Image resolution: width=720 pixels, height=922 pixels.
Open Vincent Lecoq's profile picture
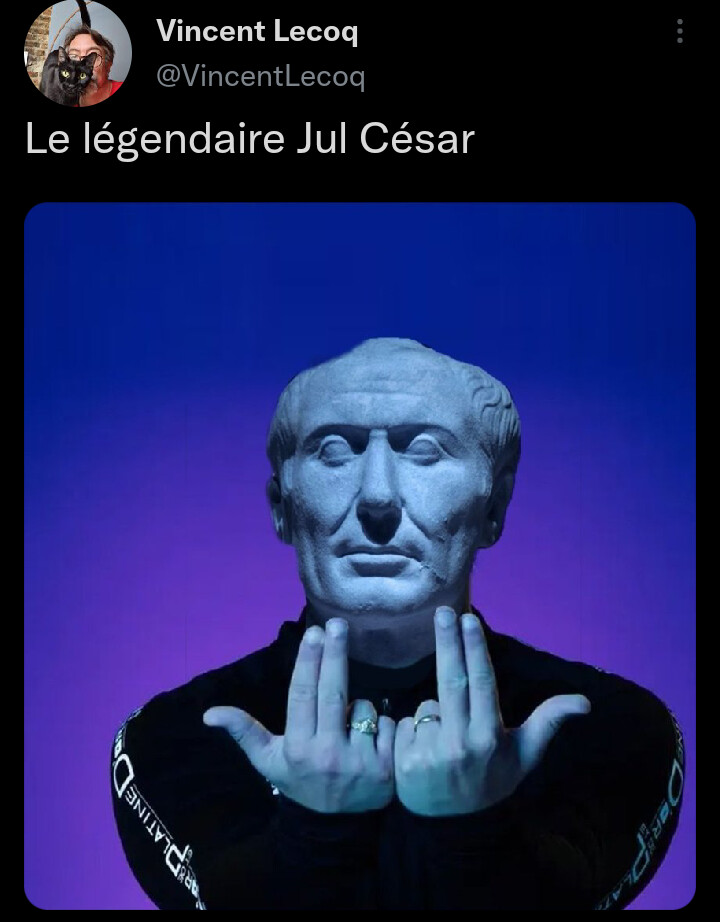click(x=77, y=52)
